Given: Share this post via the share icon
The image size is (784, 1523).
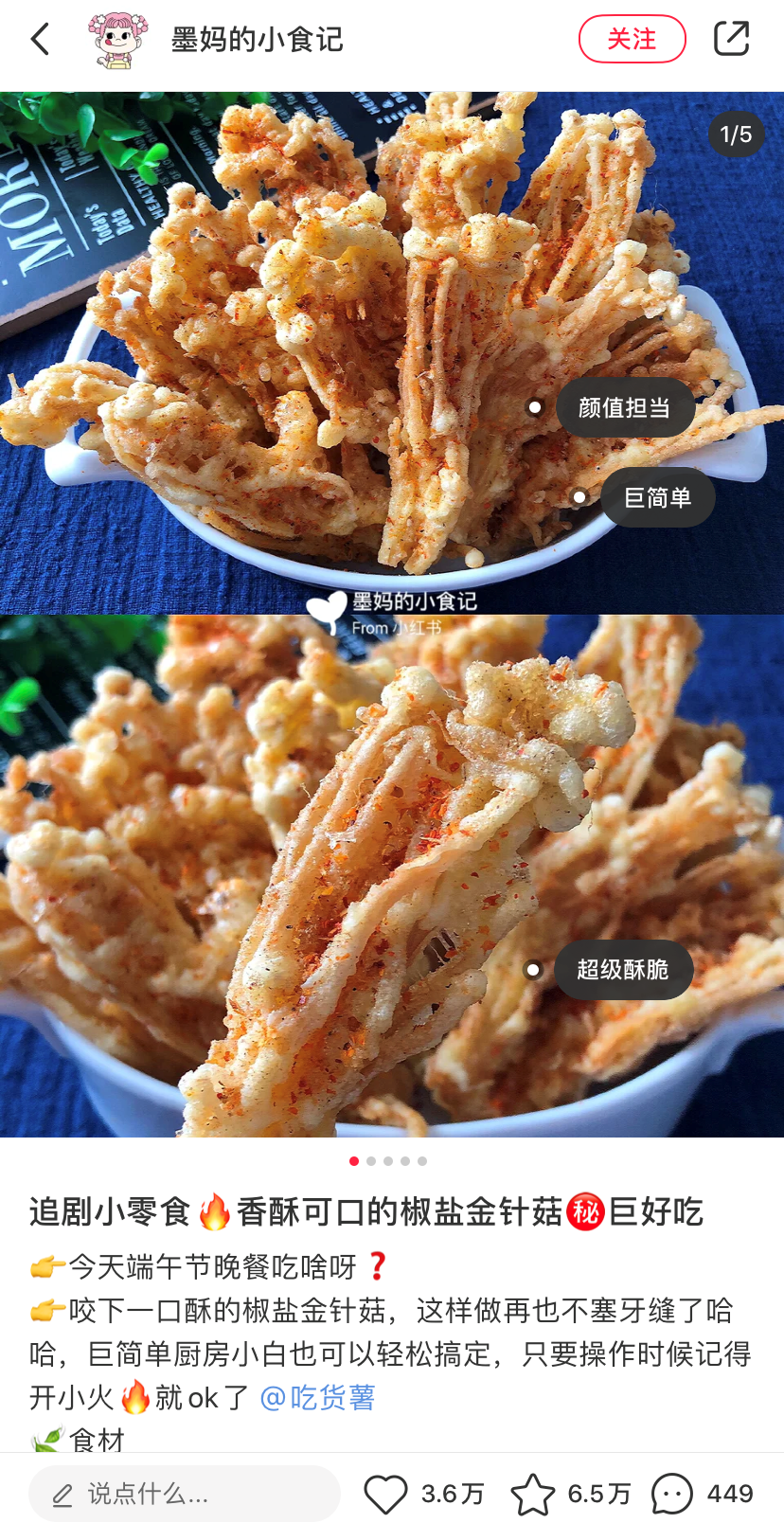Looking at the screenshot, I should (x=731, y=40).
